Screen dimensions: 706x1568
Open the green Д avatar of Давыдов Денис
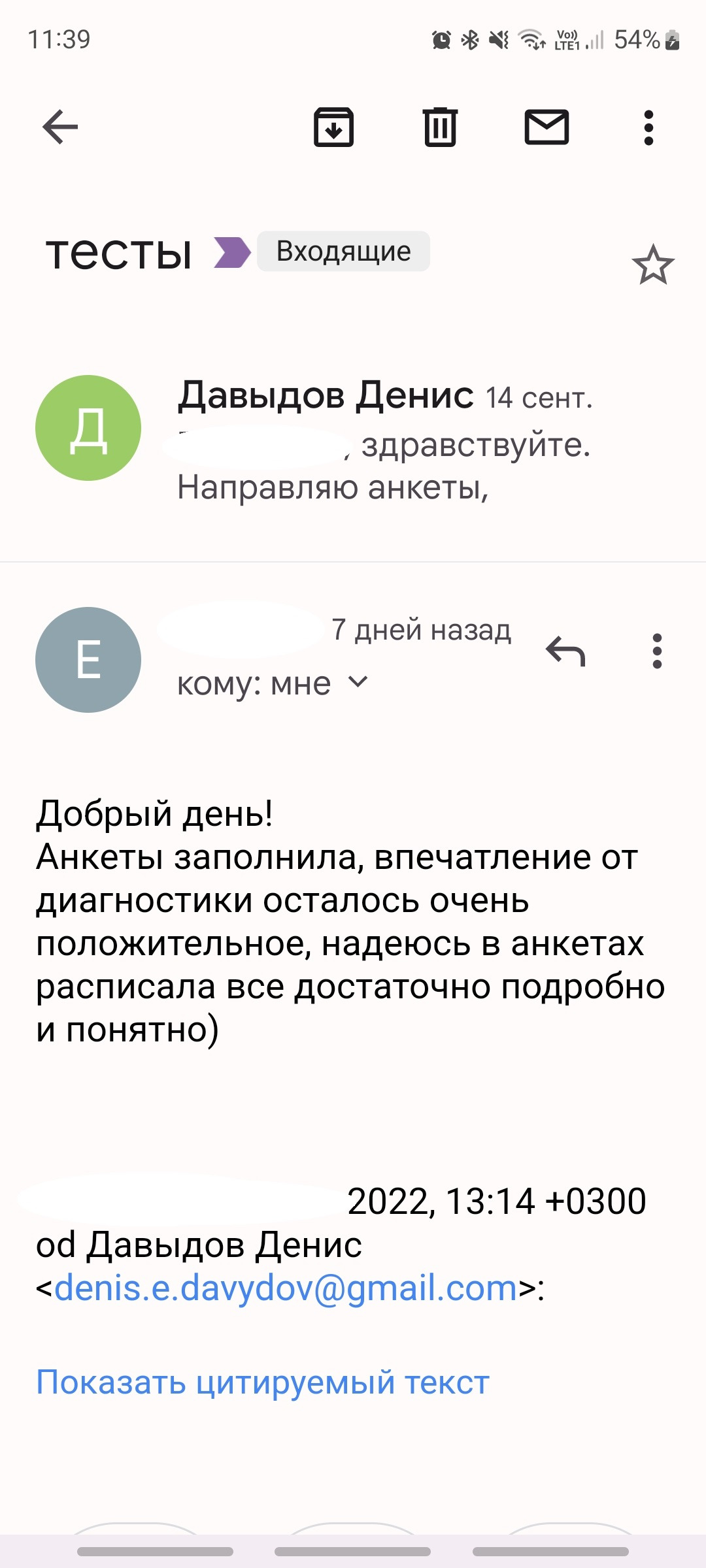(88, 428)
